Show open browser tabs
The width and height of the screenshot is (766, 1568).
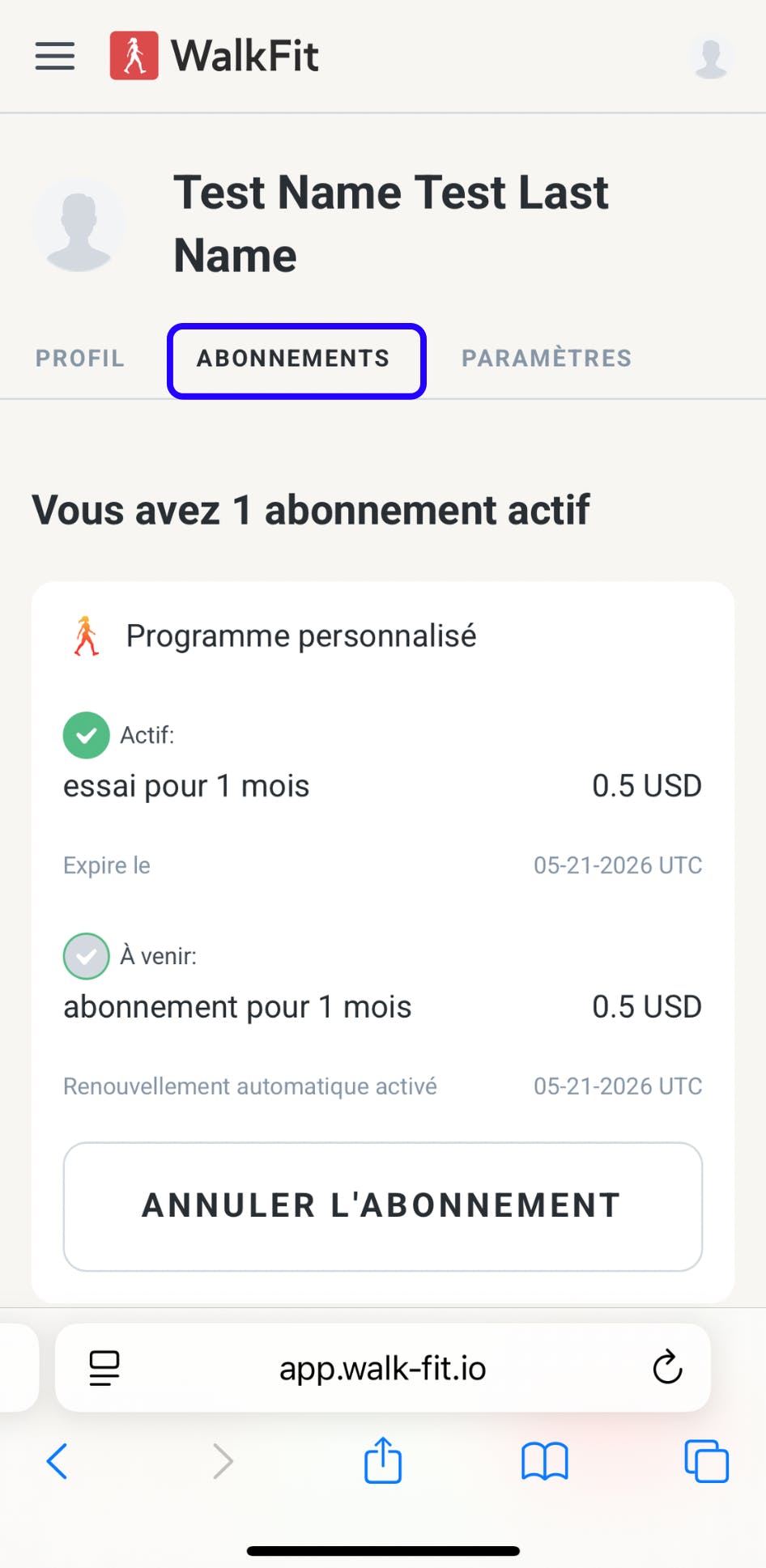coord(706,1461)
